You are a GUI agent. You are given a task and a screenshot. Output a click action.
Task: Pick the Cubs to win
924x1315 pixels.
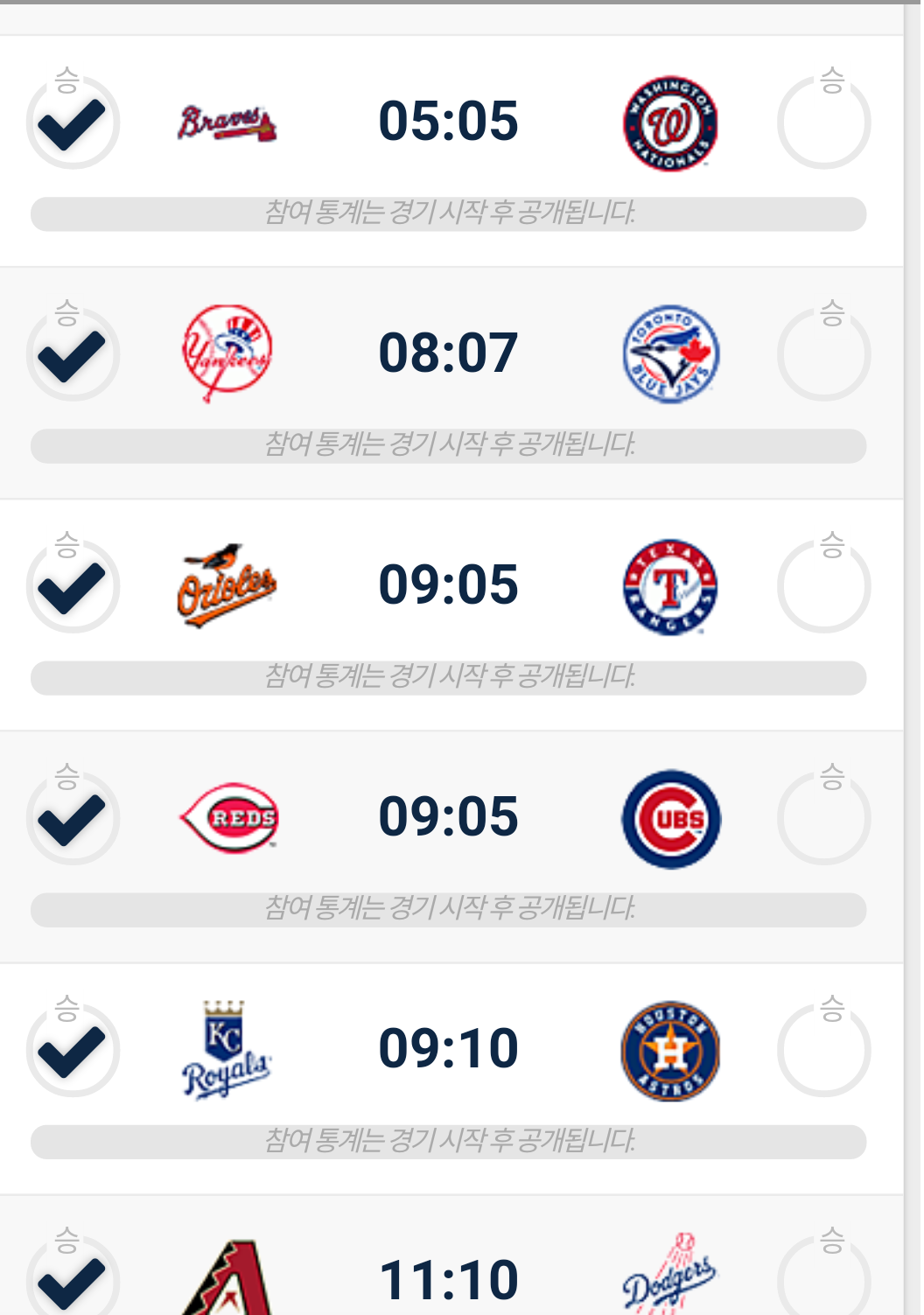click(x=823, y=818)
